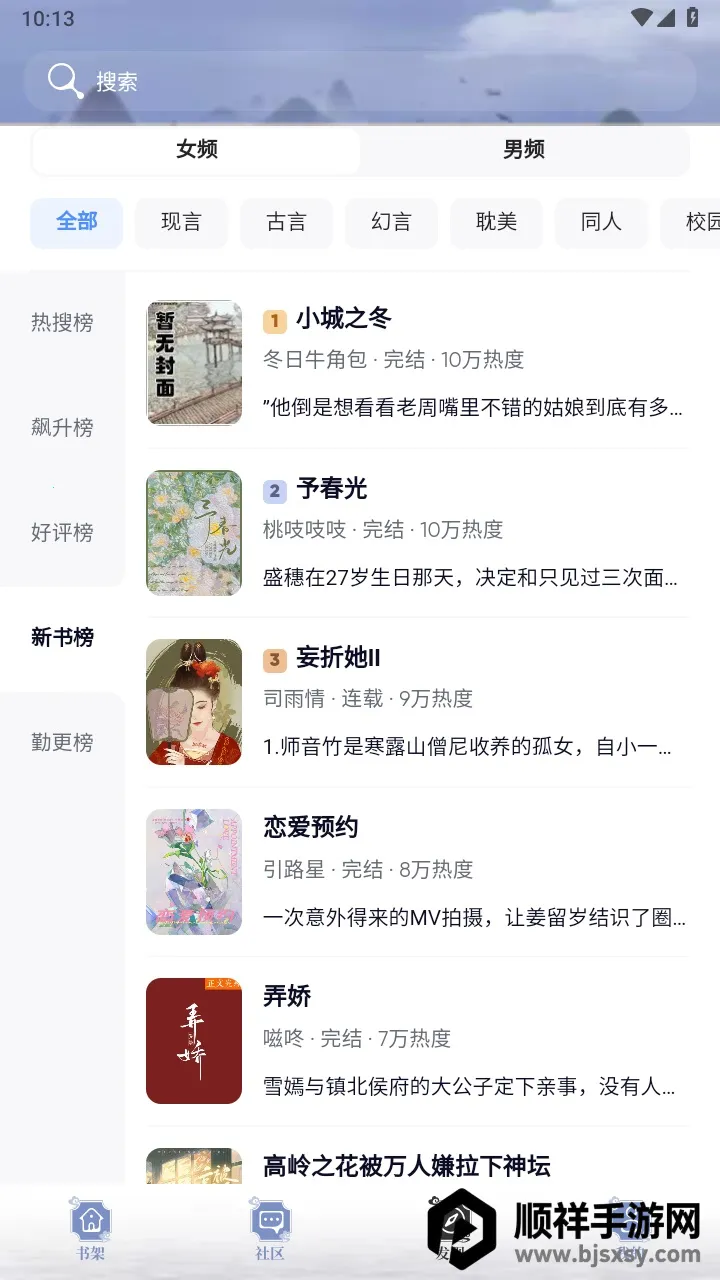
Task: Open the 搜索 search bar
Action: (x=360, y=81)
